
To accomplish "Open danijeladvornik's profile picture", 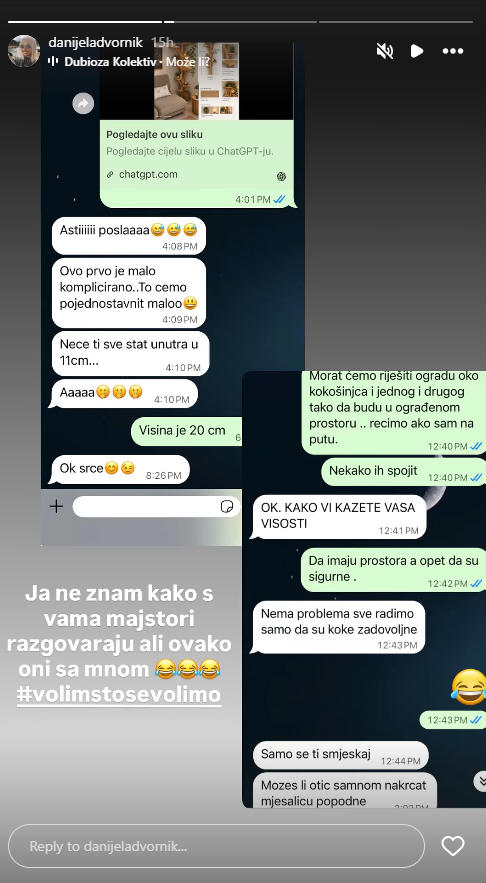I will pyautogui.click(x=24, y=51).
